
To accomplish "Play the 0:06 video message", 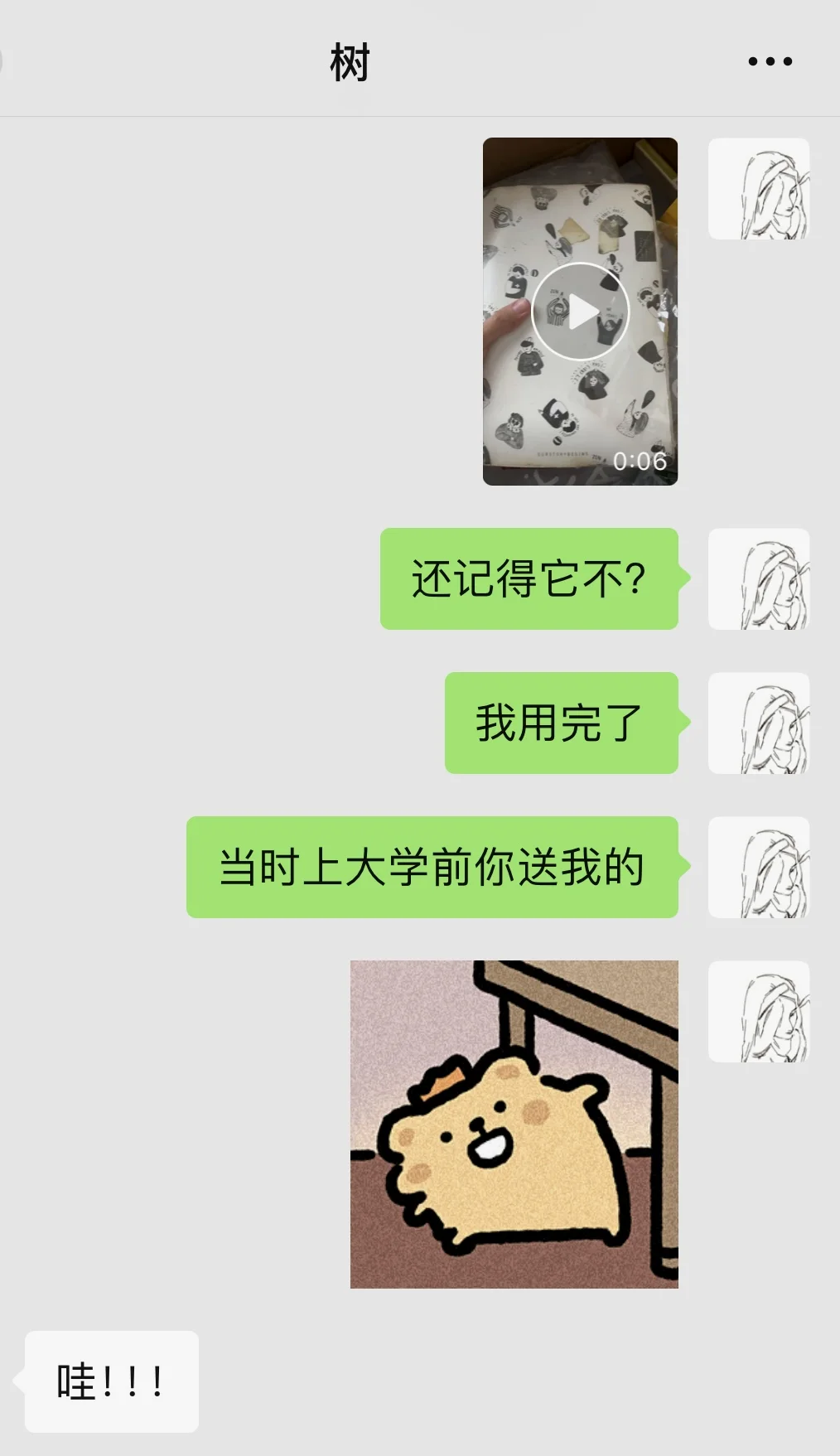I will pyautogui.click(x=580, y=312).
